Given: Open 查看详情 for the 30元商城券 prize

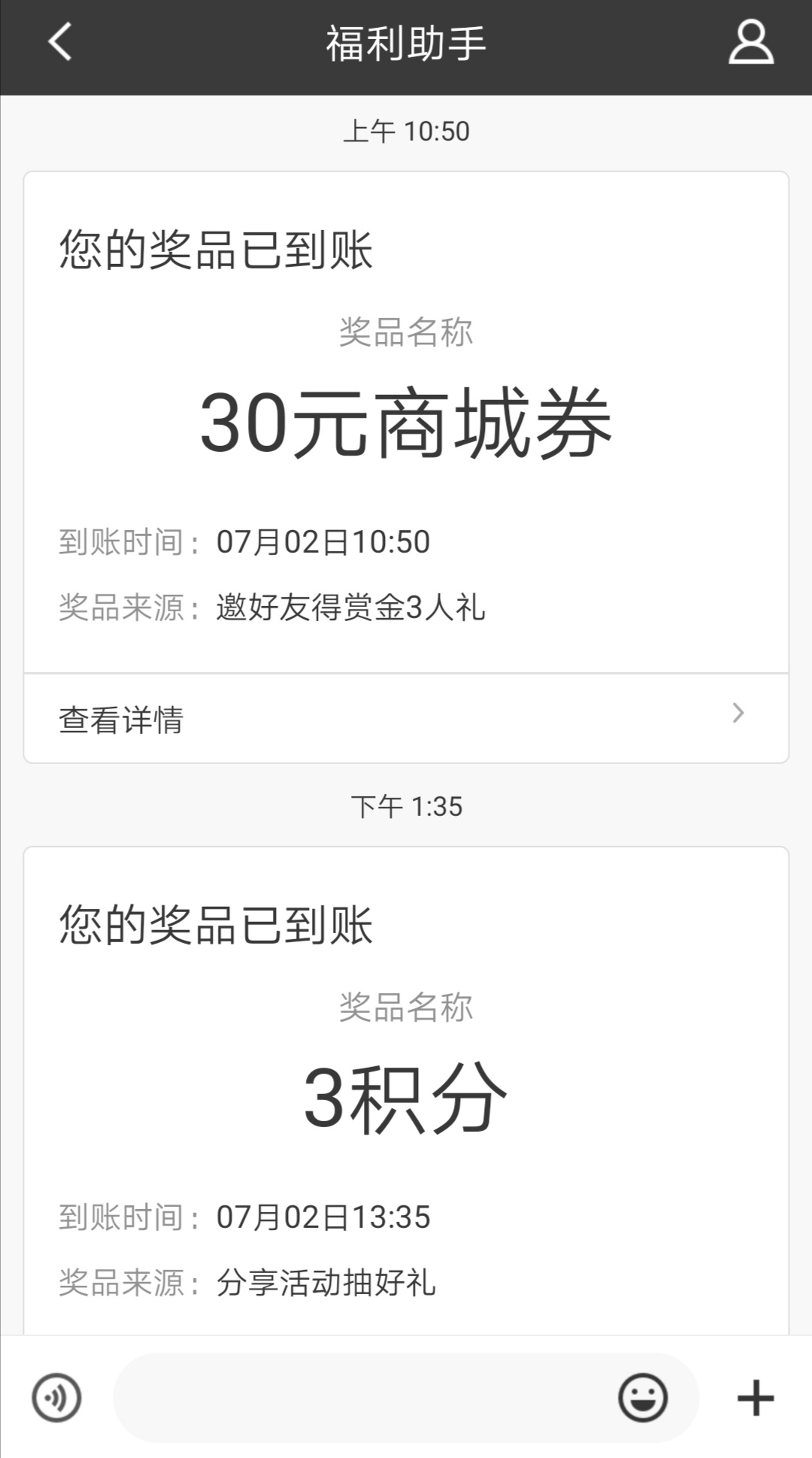Looking at the screenshot, I should (406, 719).
